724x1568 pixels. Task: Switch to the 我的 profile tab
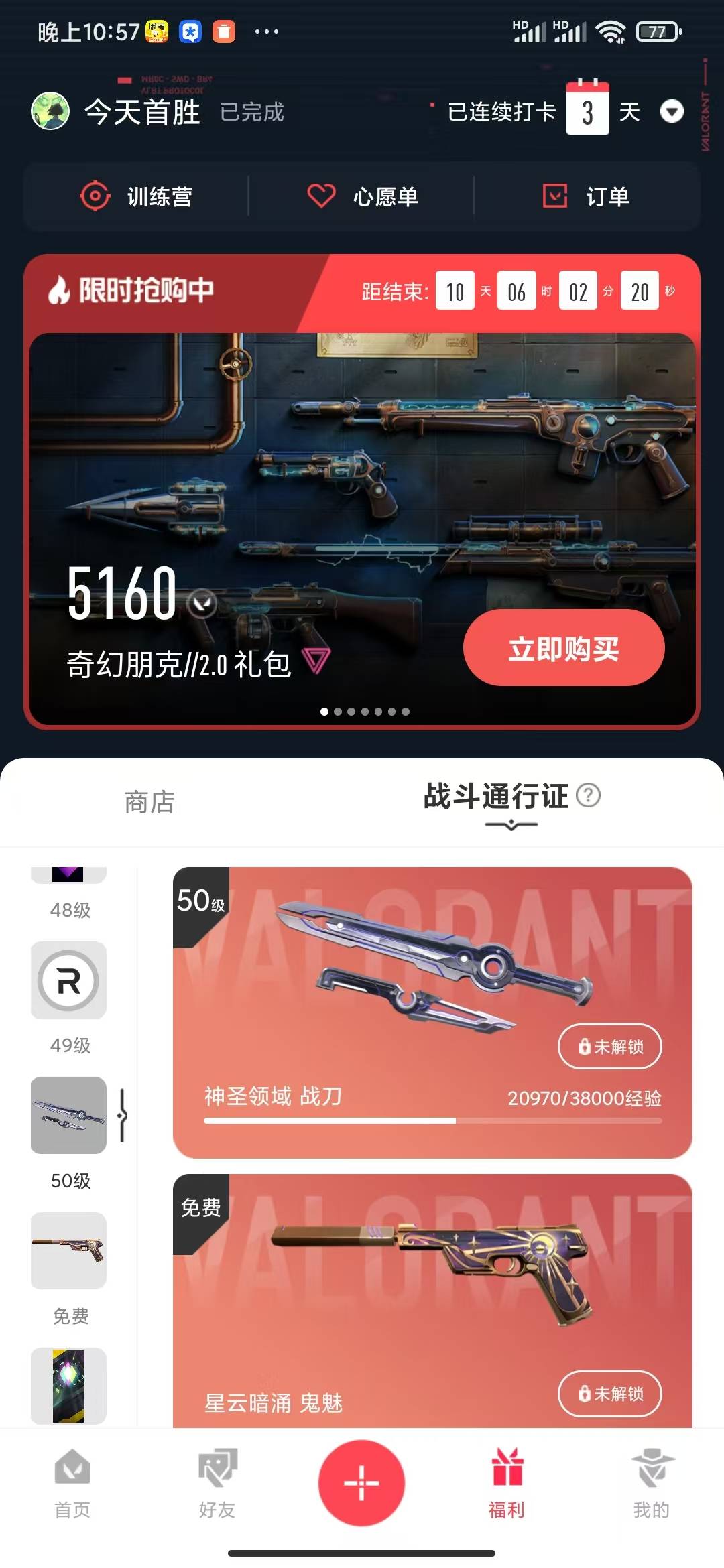652,1482
